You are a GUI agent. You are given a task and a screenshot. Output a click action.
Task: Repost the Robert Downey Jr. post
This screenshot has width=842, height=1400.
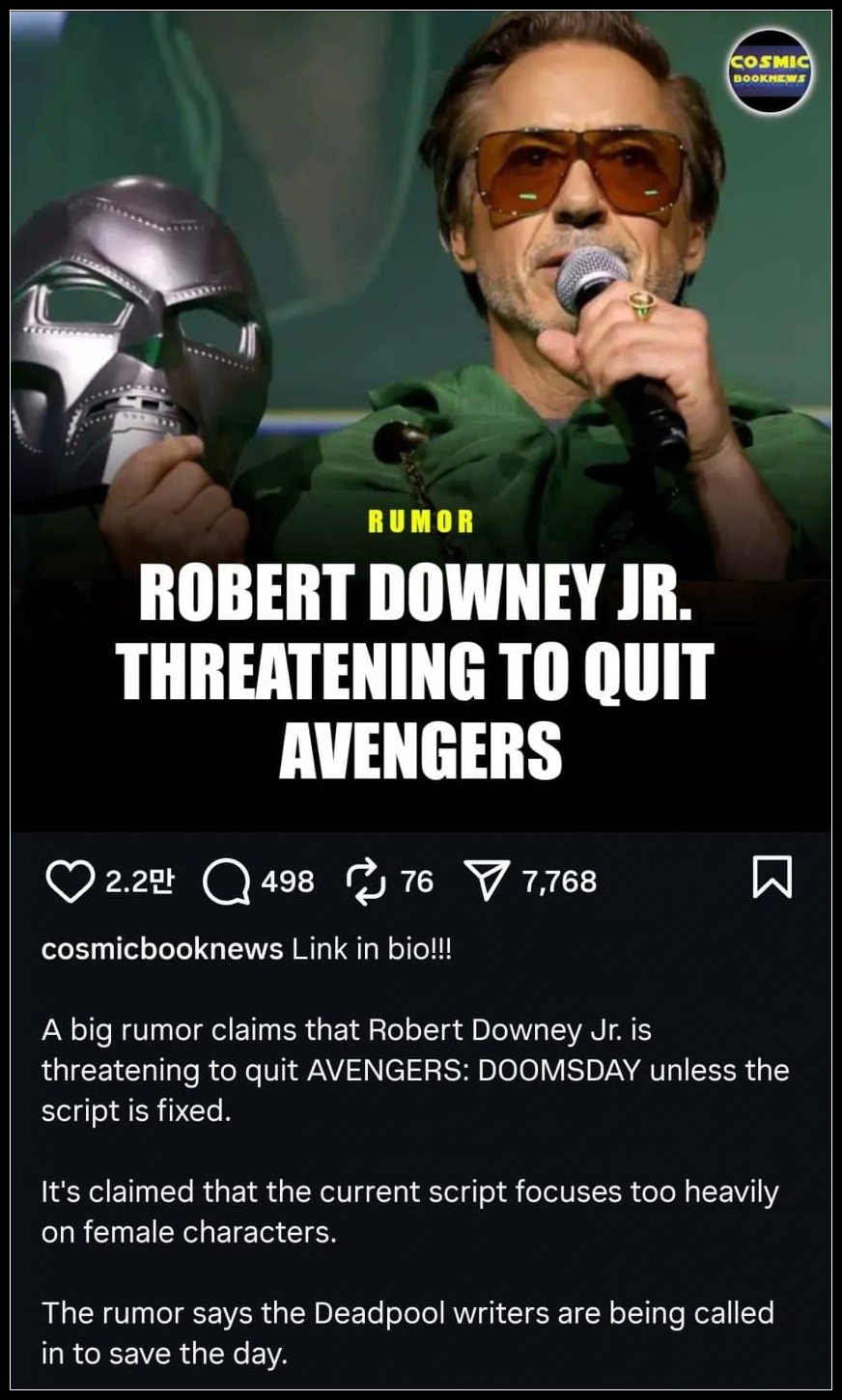tap(367, 882)
